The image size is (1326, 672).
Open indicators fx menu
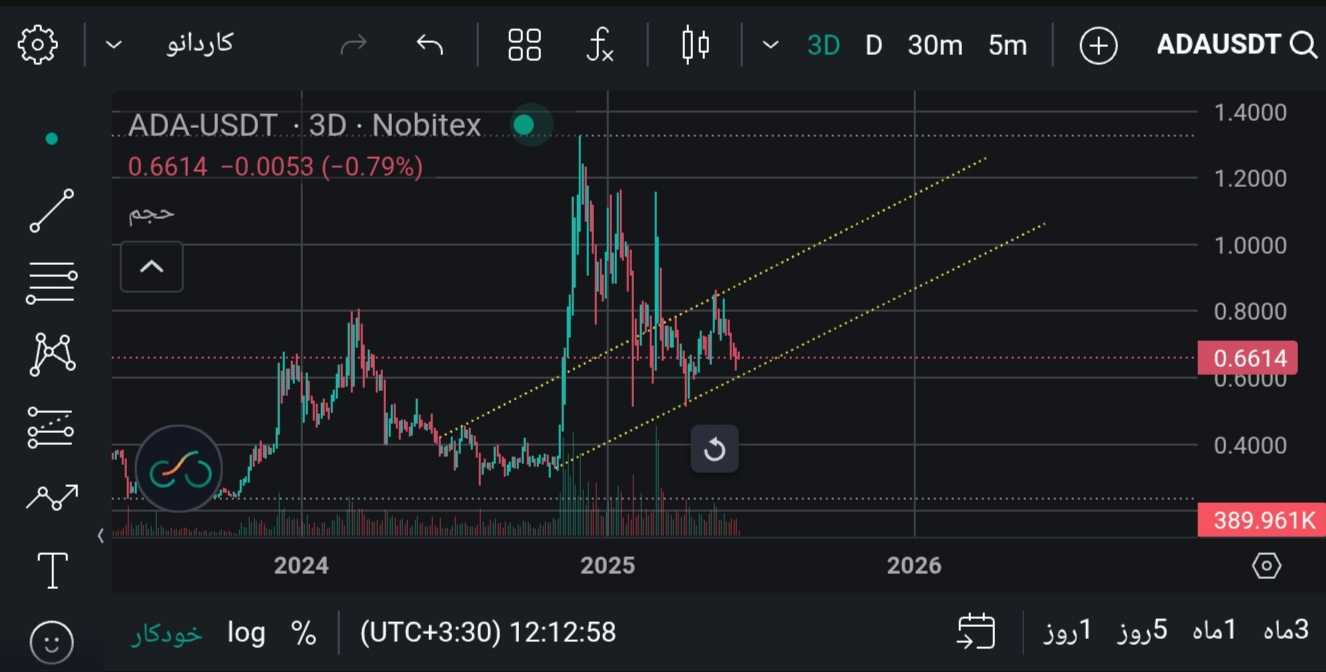click(599, 45)
